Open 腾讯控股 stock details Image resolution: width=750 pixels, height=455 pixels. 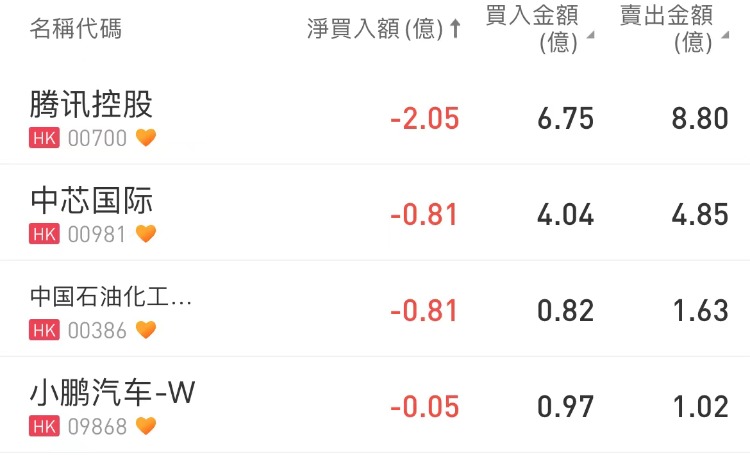[x=92, y=105]
